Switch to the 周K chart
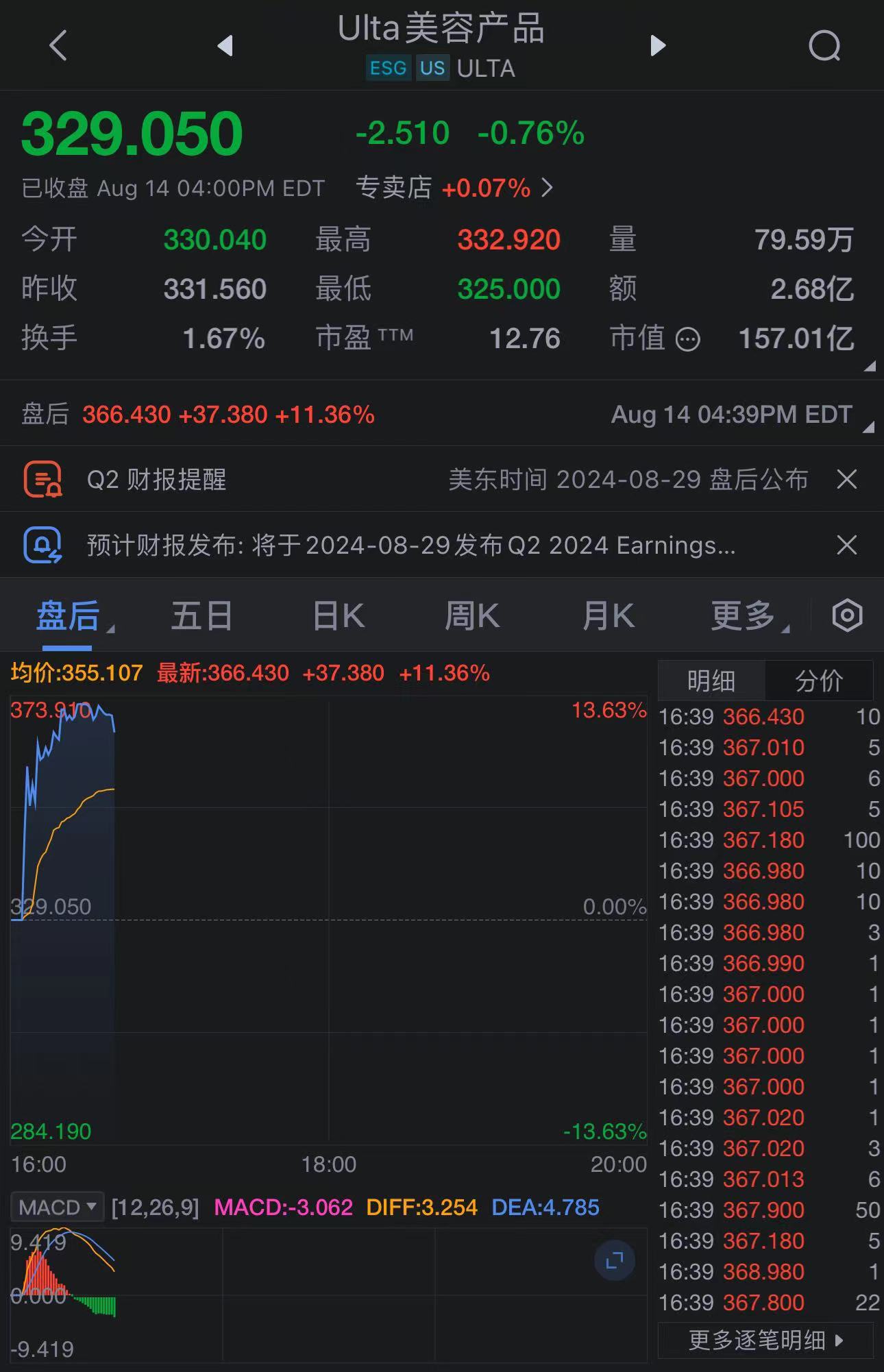The width and height of the screenshot is (884, 1372). point(472,615)
